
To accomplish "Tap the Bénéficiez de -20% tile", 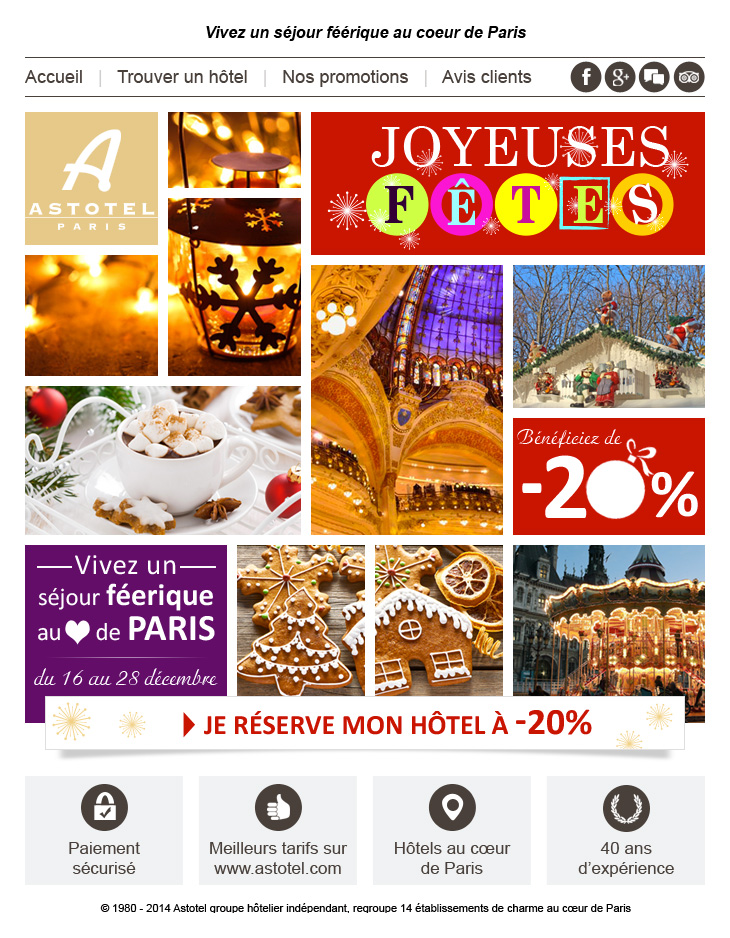I will (x=608, y=476).
